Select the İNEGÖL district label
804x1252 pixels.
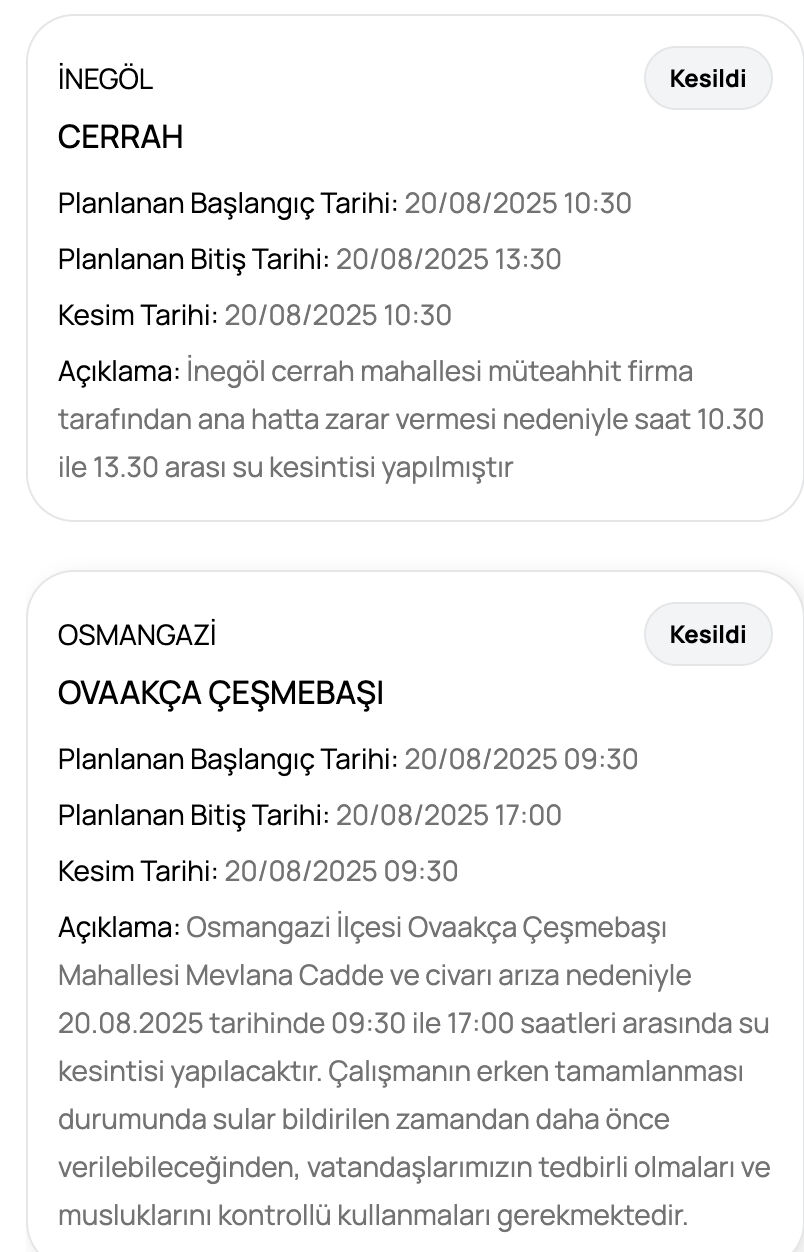point(106,79)
